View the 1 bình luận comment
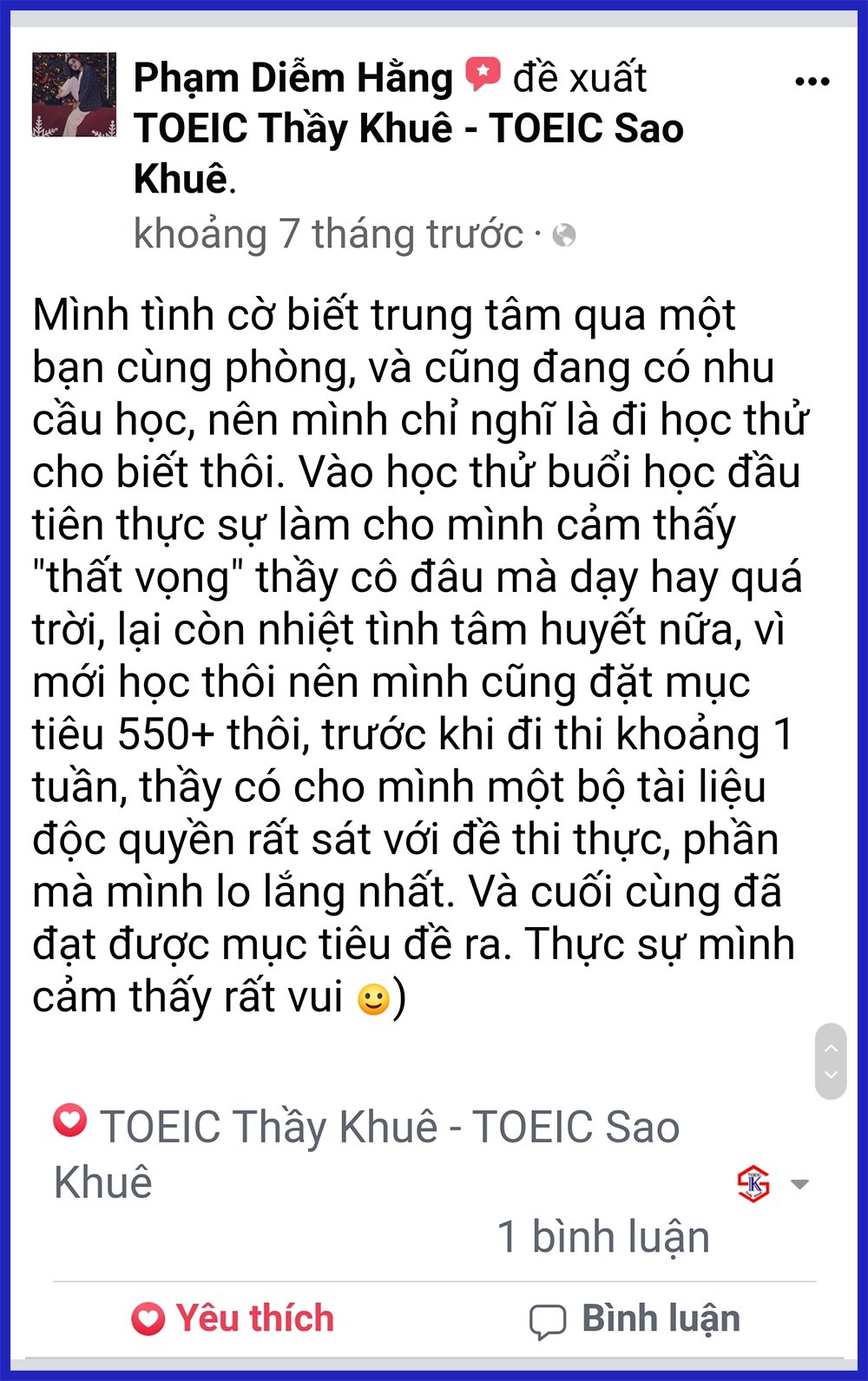The height and width of the screenshot is (1381, 868). (602, 1236)
